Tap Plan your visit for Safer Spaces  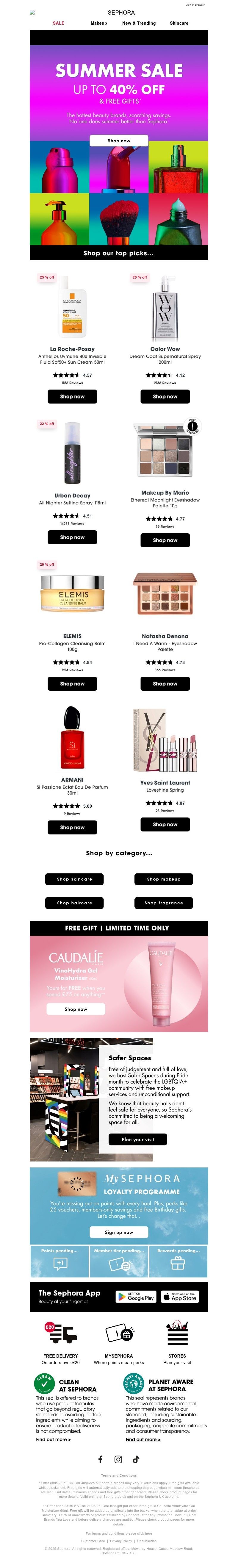coord(137,1139)
